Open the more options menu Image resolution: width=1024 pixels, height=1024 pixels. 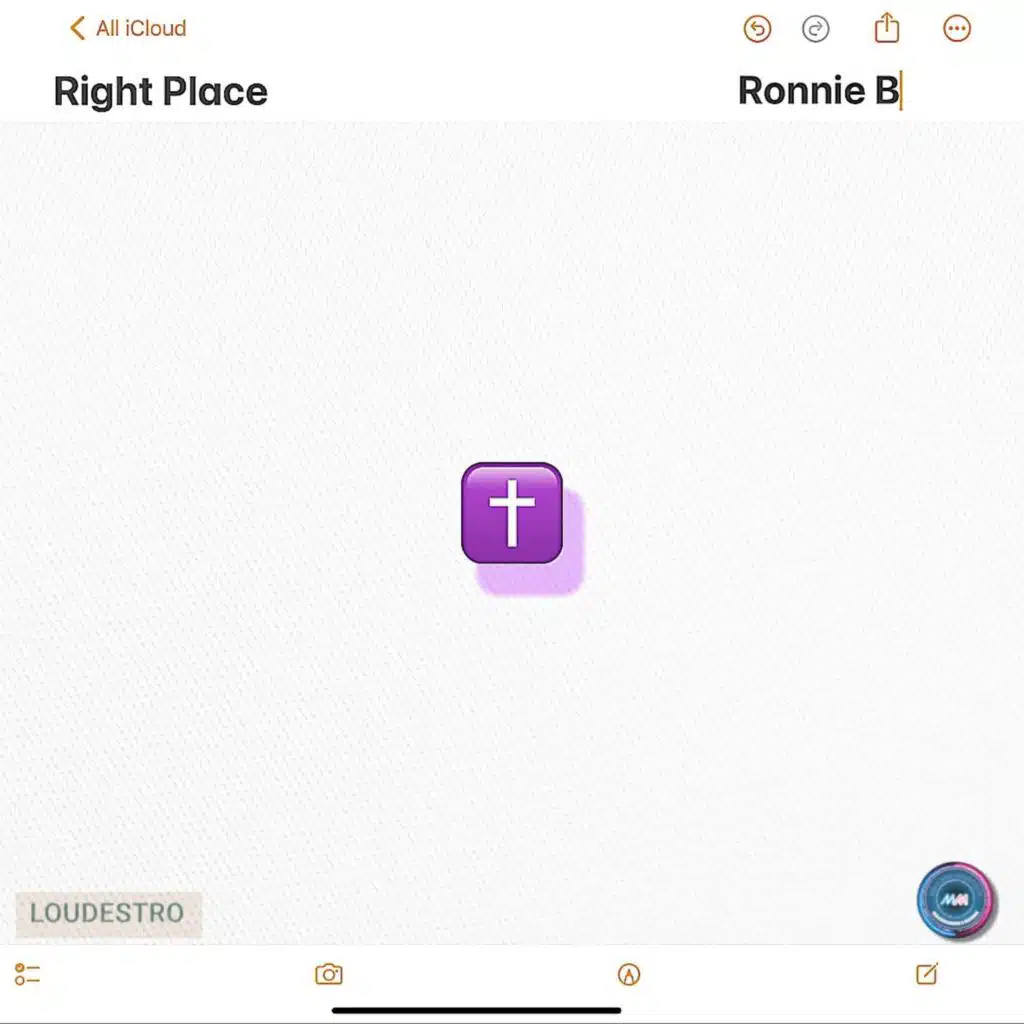click(x=957, y=28)
